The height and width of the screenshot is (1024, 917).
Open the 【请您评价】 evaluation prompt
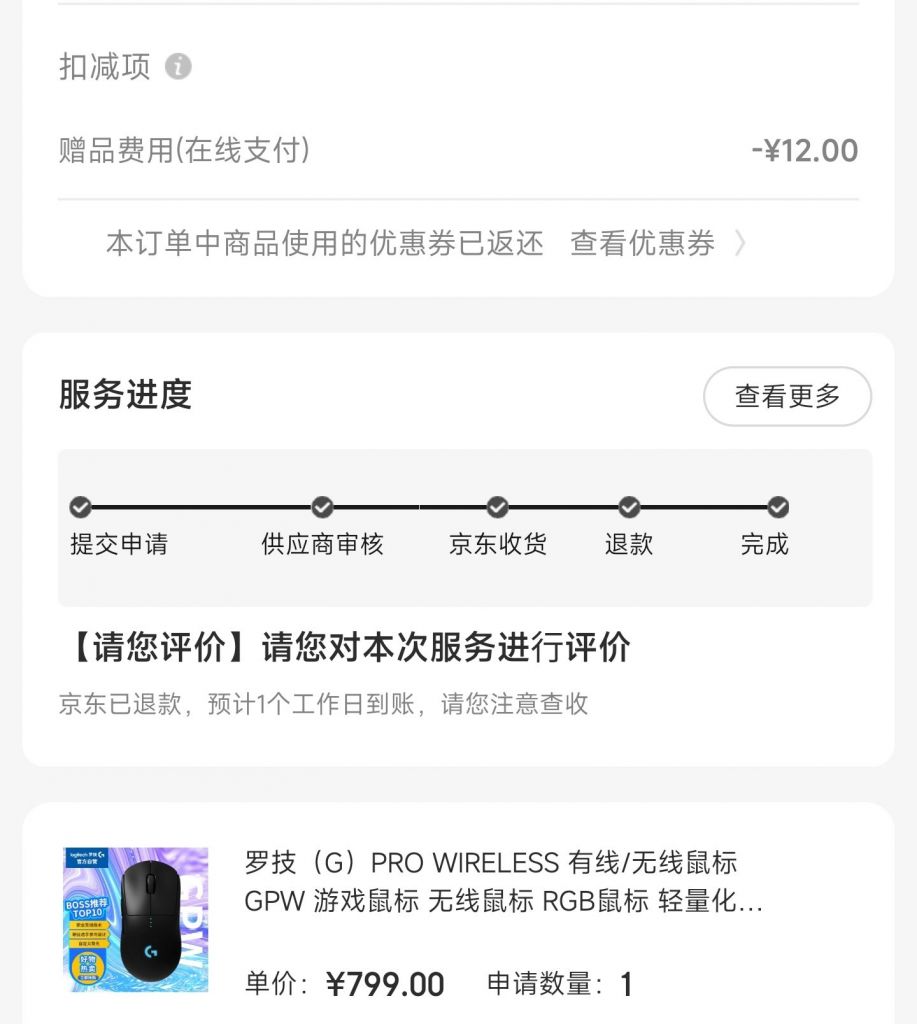(x=345, y=648)
